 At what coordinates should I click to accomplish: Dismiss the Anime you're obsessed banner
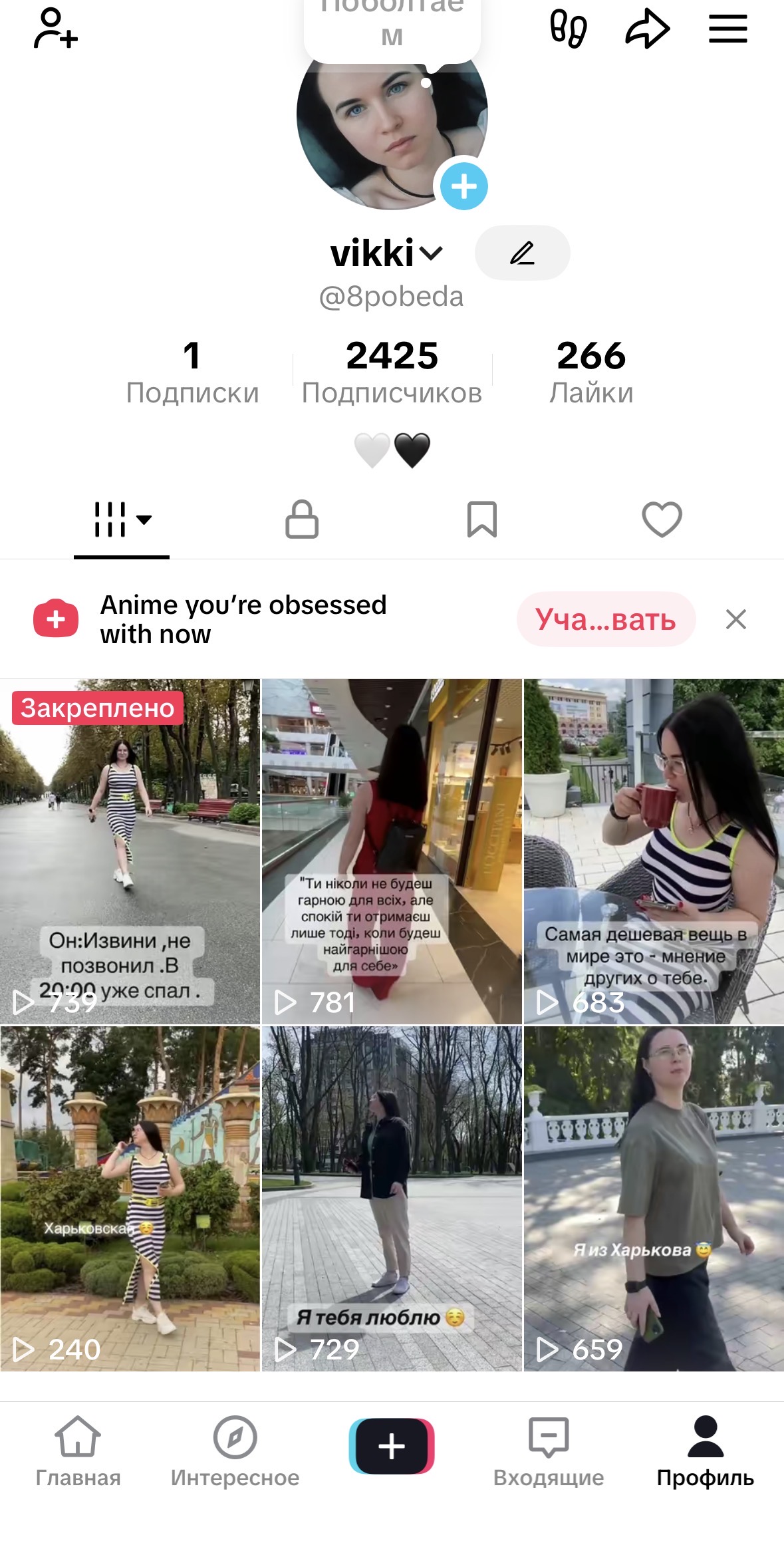coord(735,619)
